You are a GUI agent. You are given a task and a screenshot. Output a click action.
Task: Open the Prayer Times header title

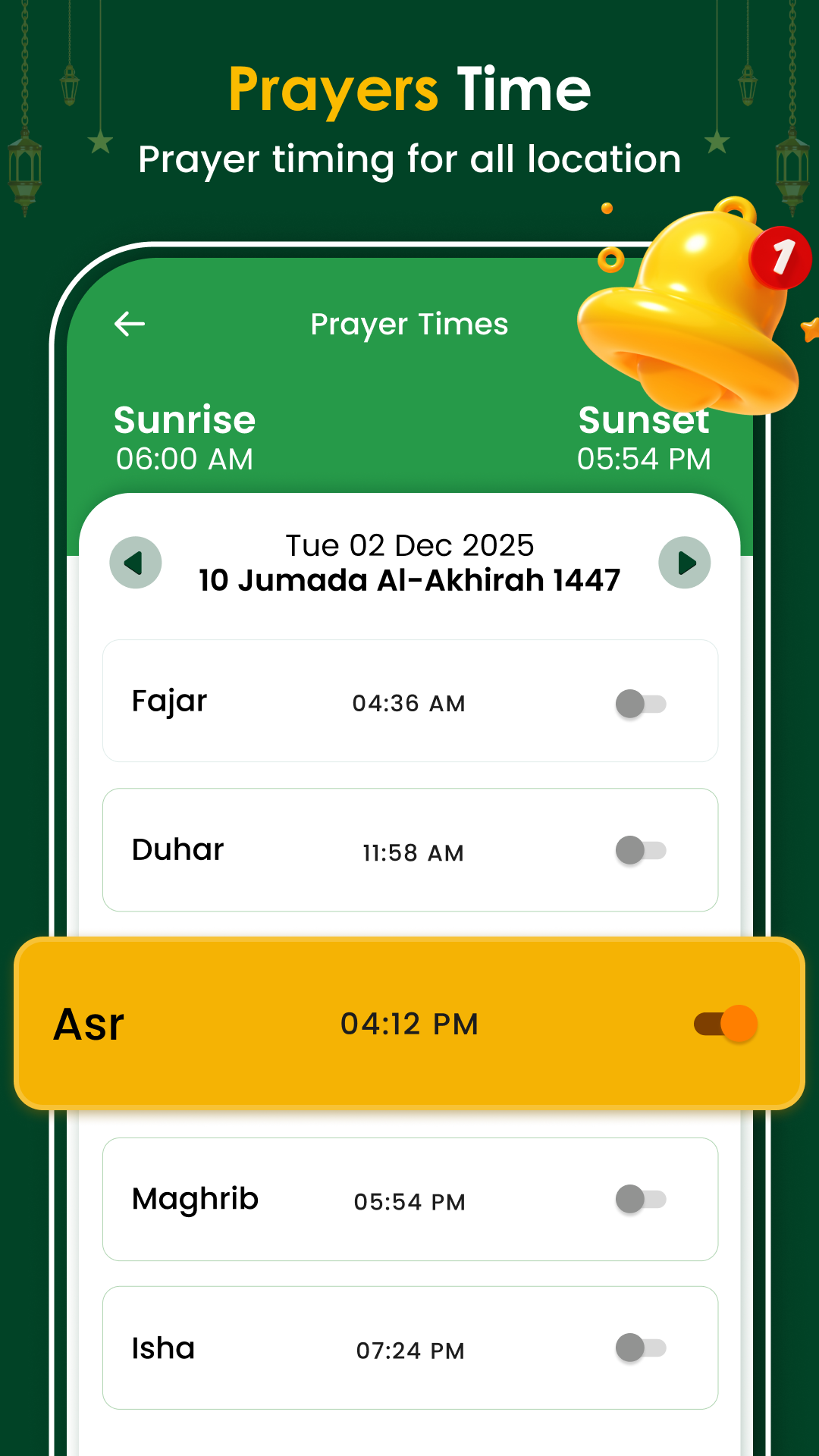pyautogui.click(x=409, y=324)
